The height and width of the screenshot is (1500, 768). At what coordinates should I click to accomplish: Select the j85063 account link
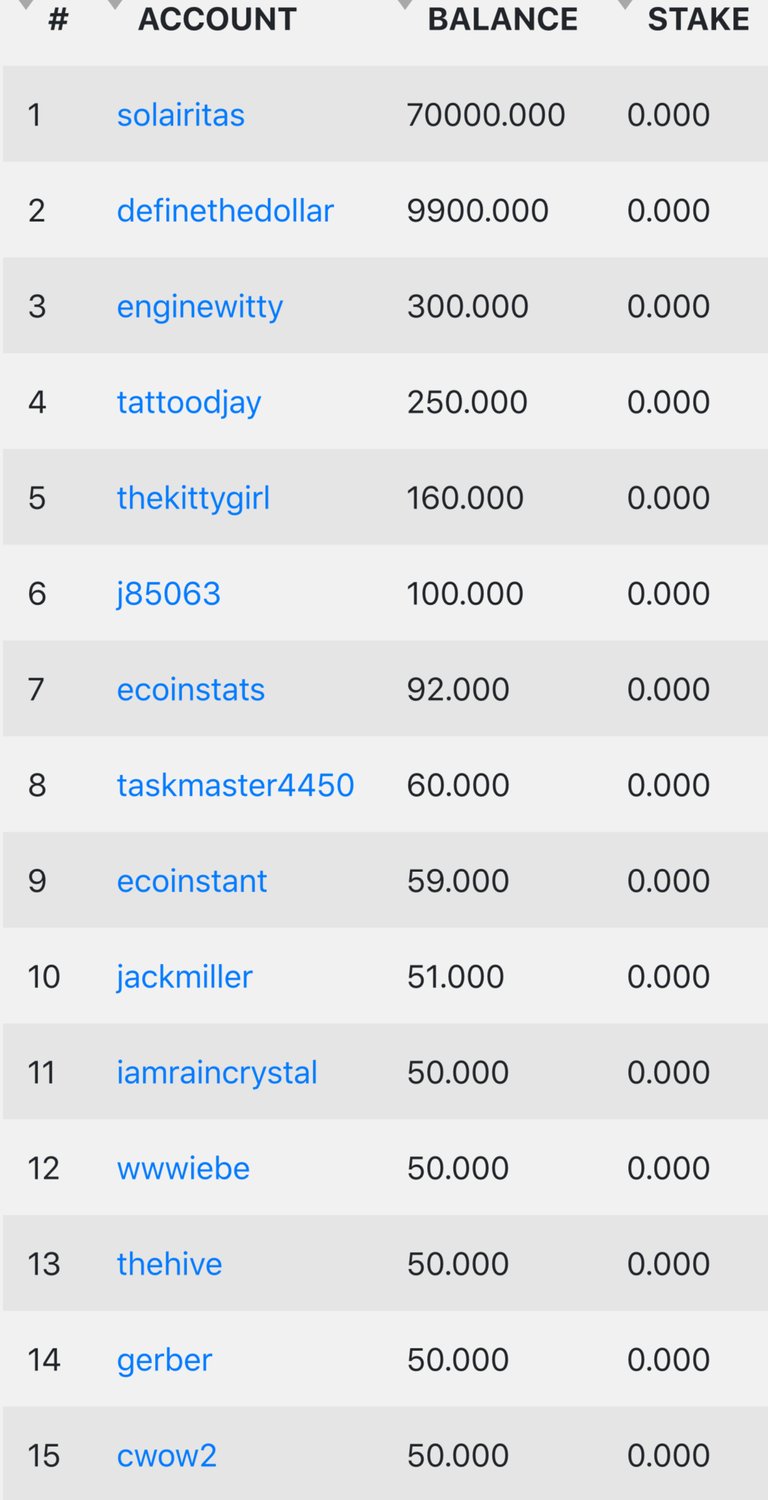pyautogui.click(x=168, y=594)
